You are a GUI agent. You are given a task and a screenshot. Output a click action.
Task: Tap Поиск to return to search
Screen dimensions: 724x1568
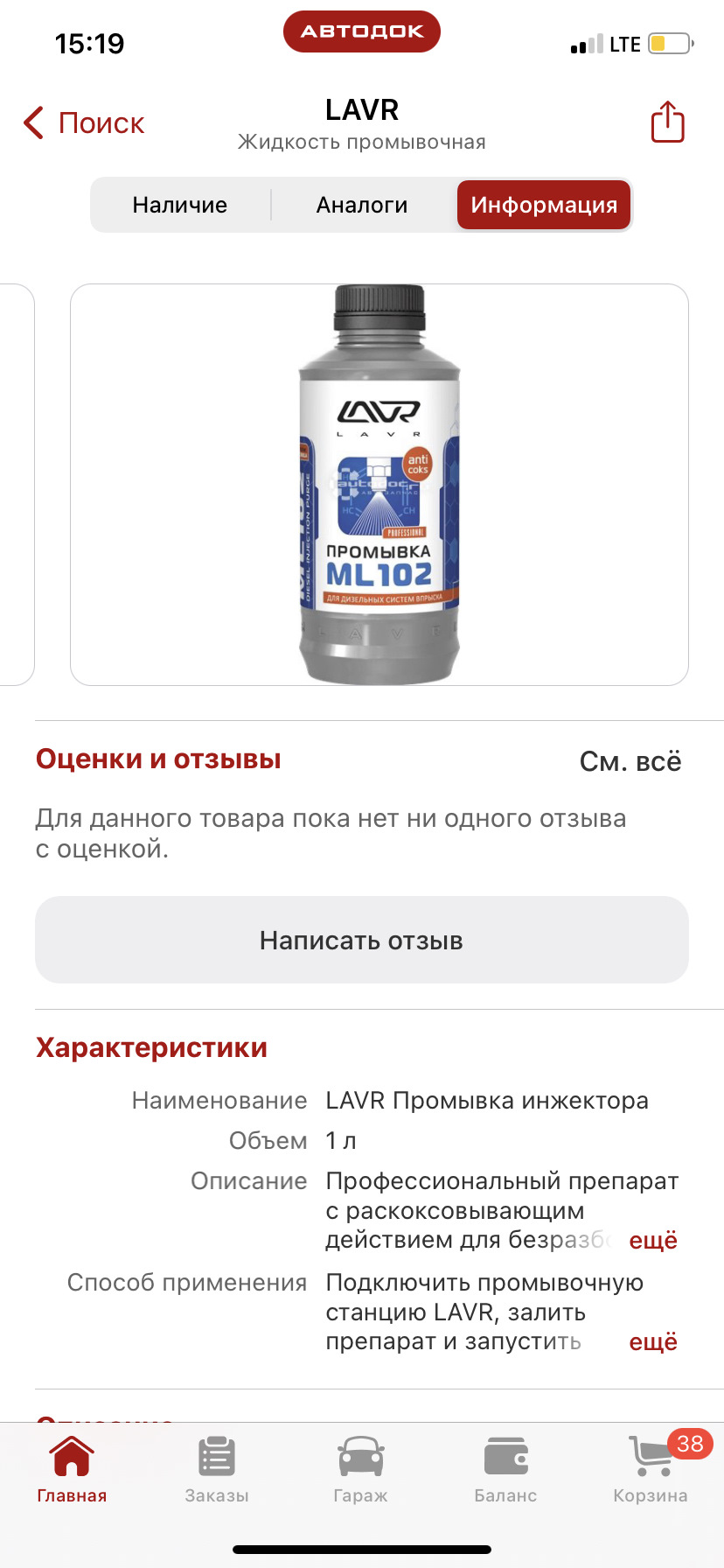101,122
